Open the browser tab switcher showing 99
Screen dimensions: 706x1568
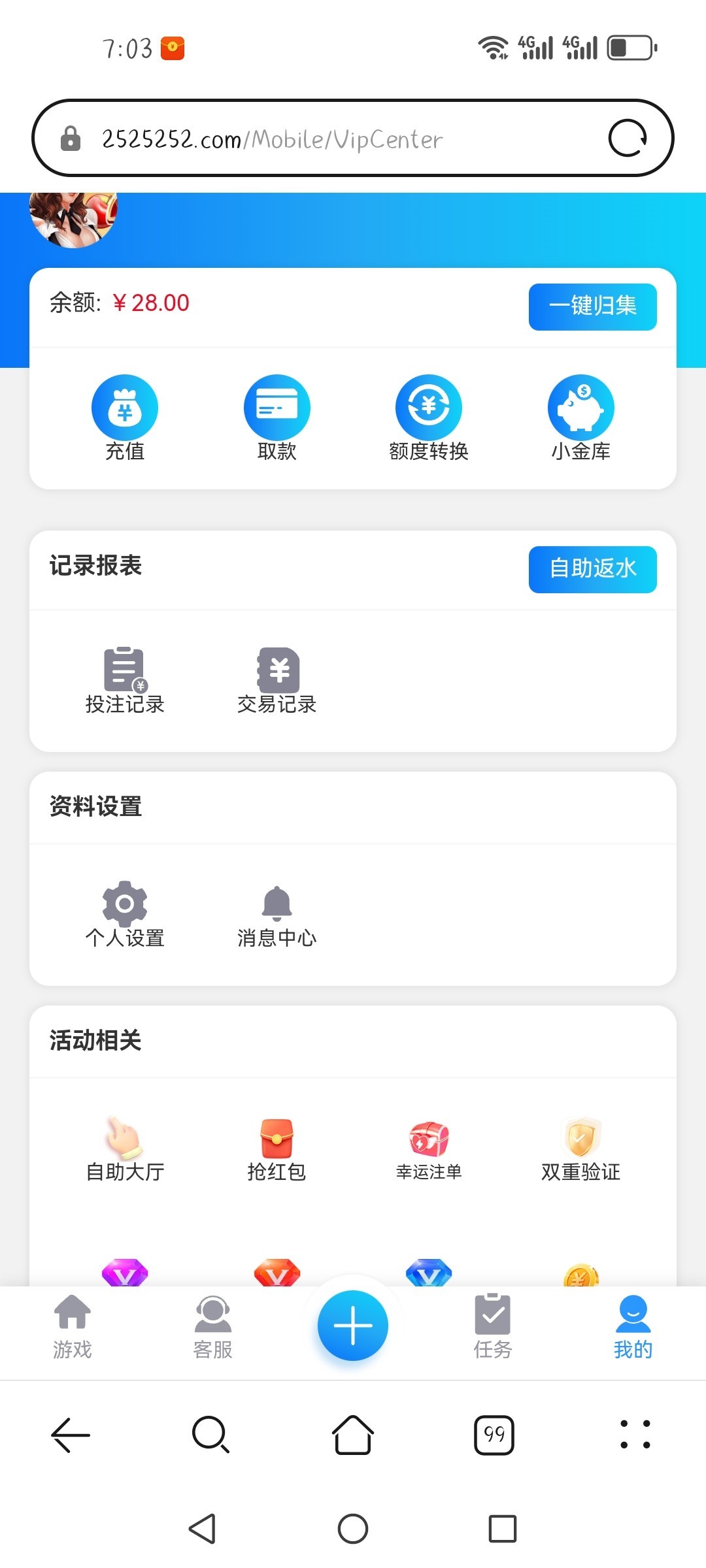pos(494,1435)
